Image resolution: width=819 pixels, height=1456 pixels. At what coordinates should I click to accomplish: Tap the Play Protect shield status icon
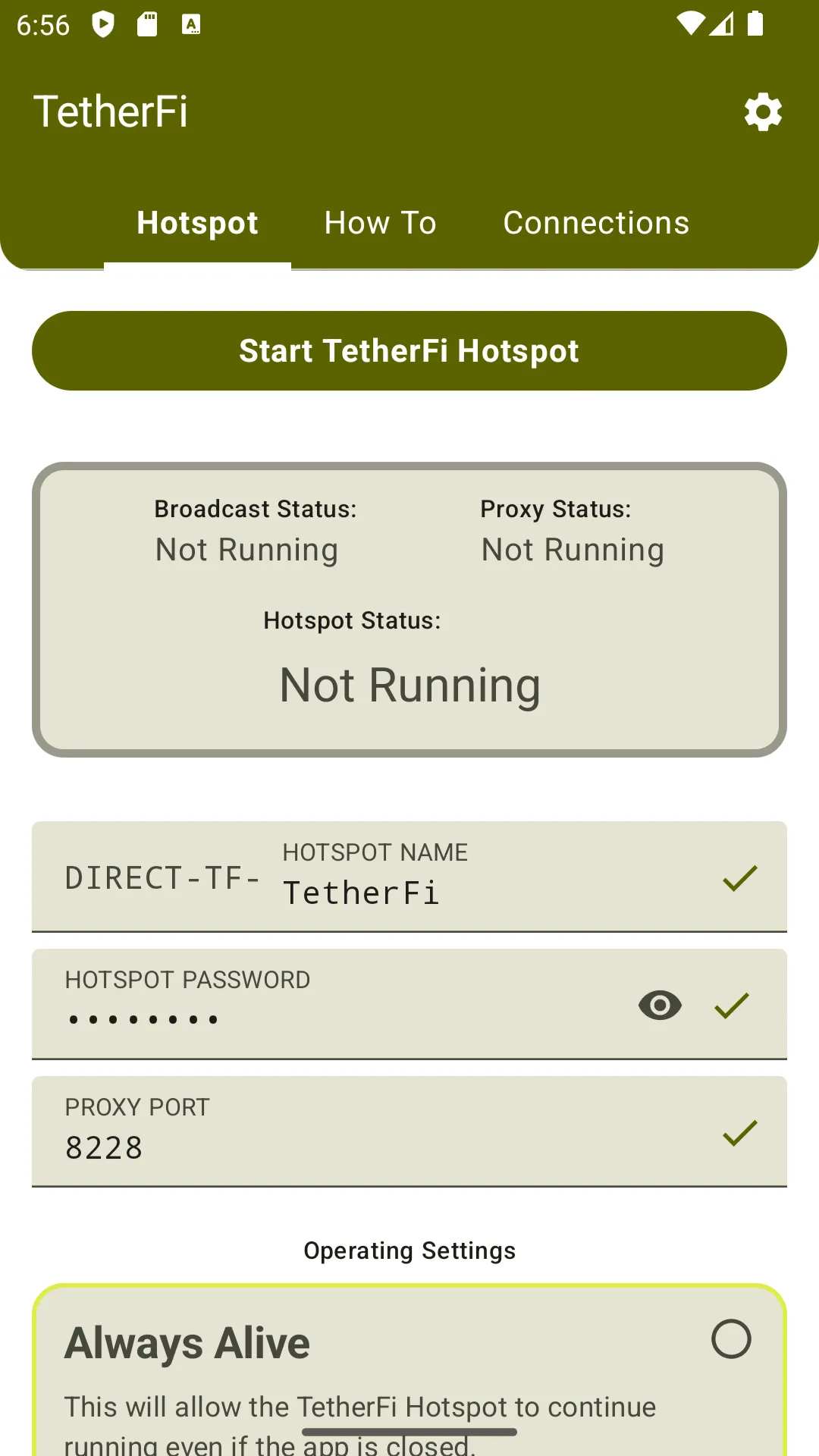pyautogui.click(x=103, y=24)
